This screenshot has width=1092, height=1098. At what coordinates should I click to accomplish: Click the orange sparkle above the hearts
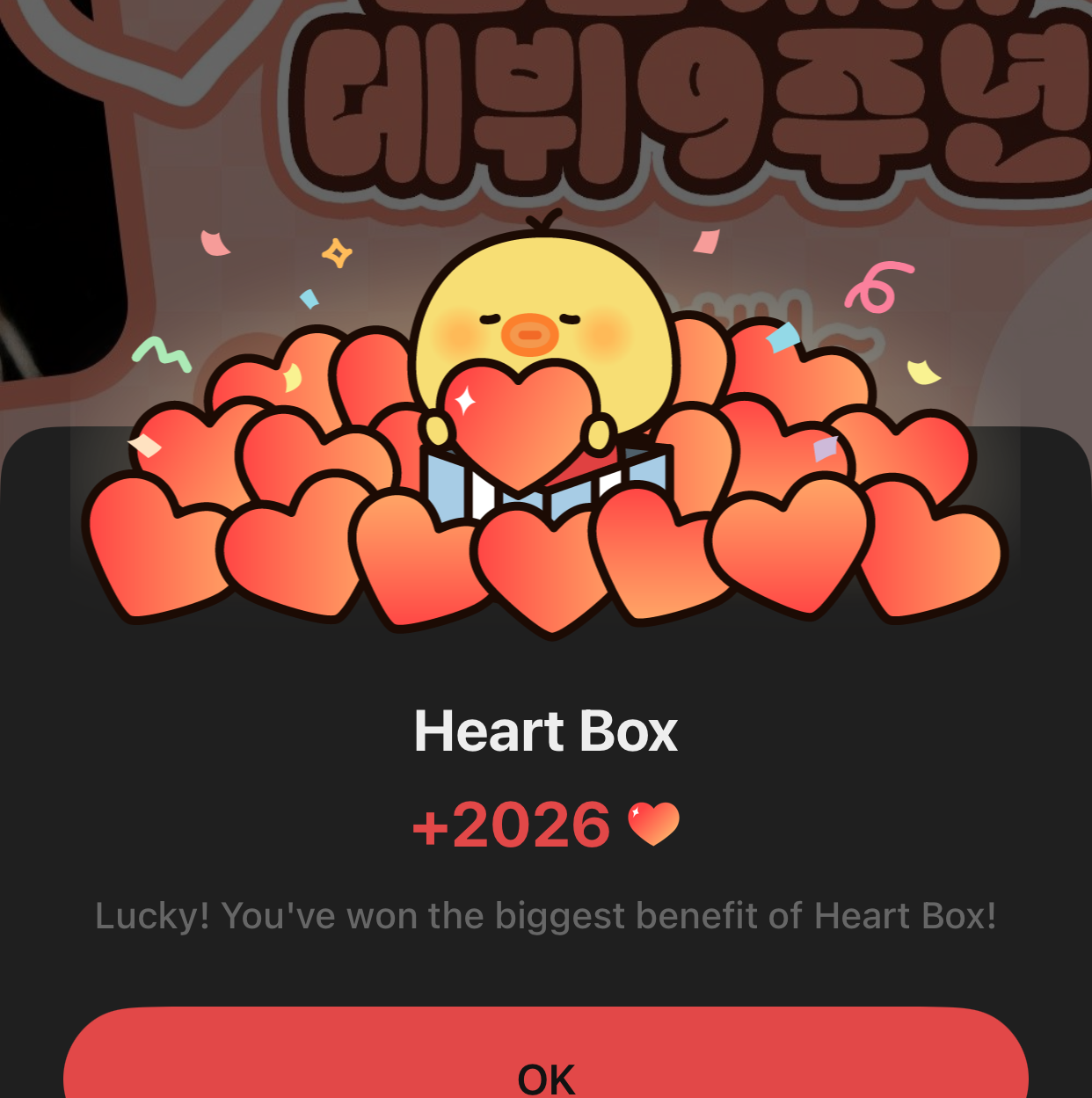[337, 252]
